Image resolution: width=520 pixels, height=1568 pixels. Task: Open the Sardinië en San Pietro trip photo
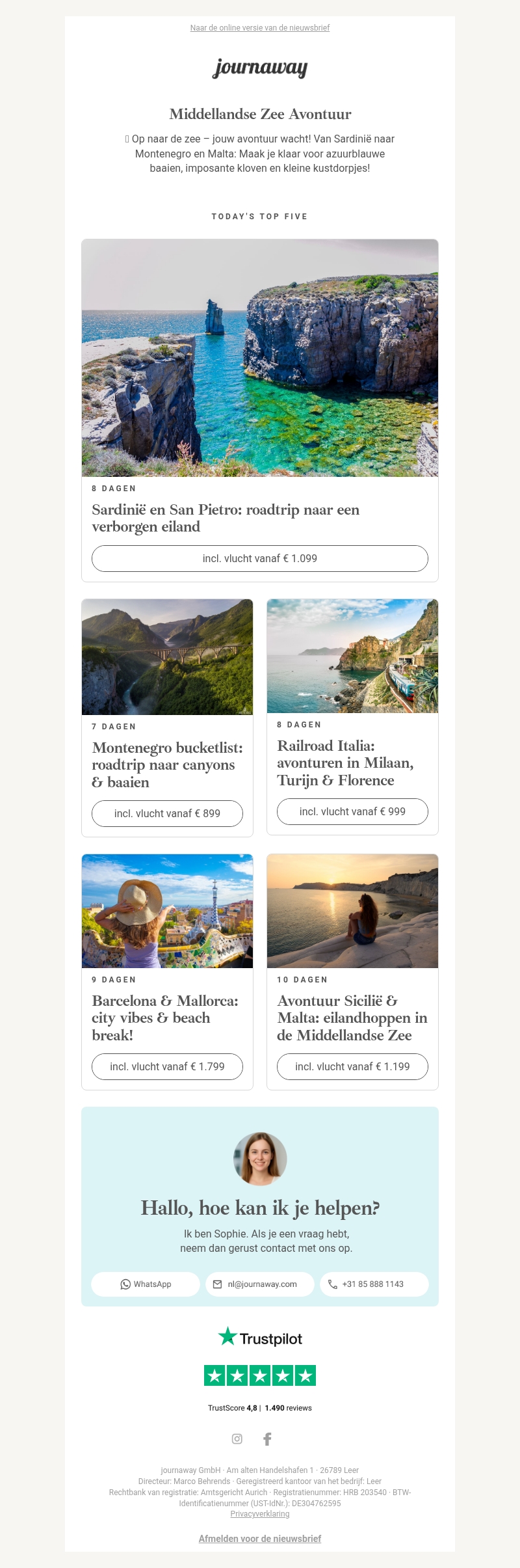(259, 358)
